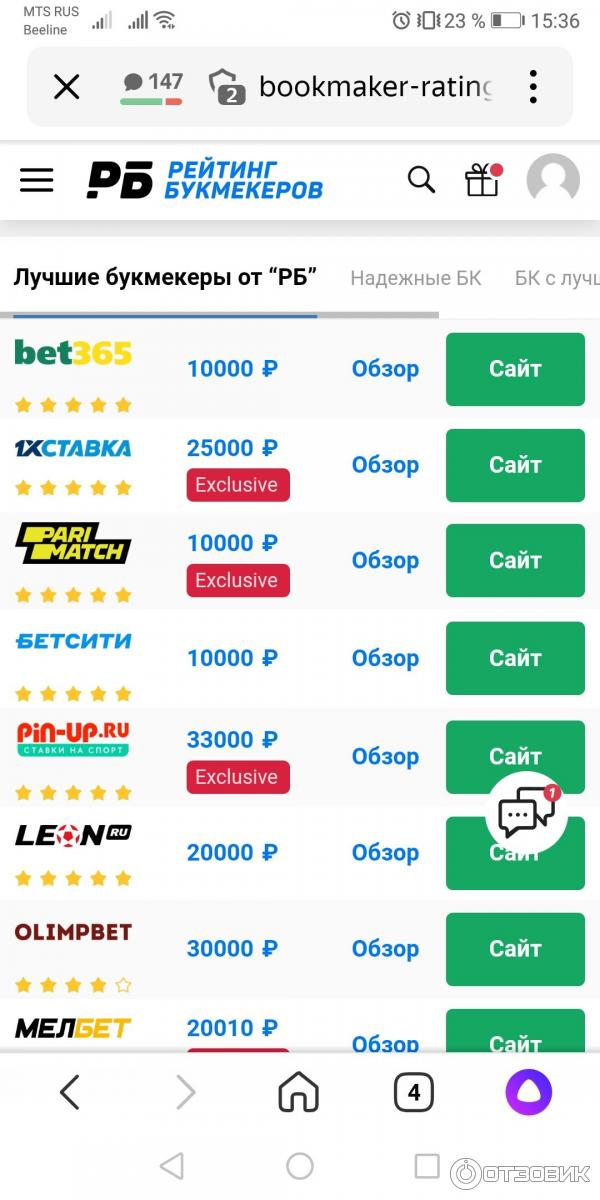This screenshot has height=1200, width=600.
Task: Open Alice voice assistant
Action: pos(528,1093)
